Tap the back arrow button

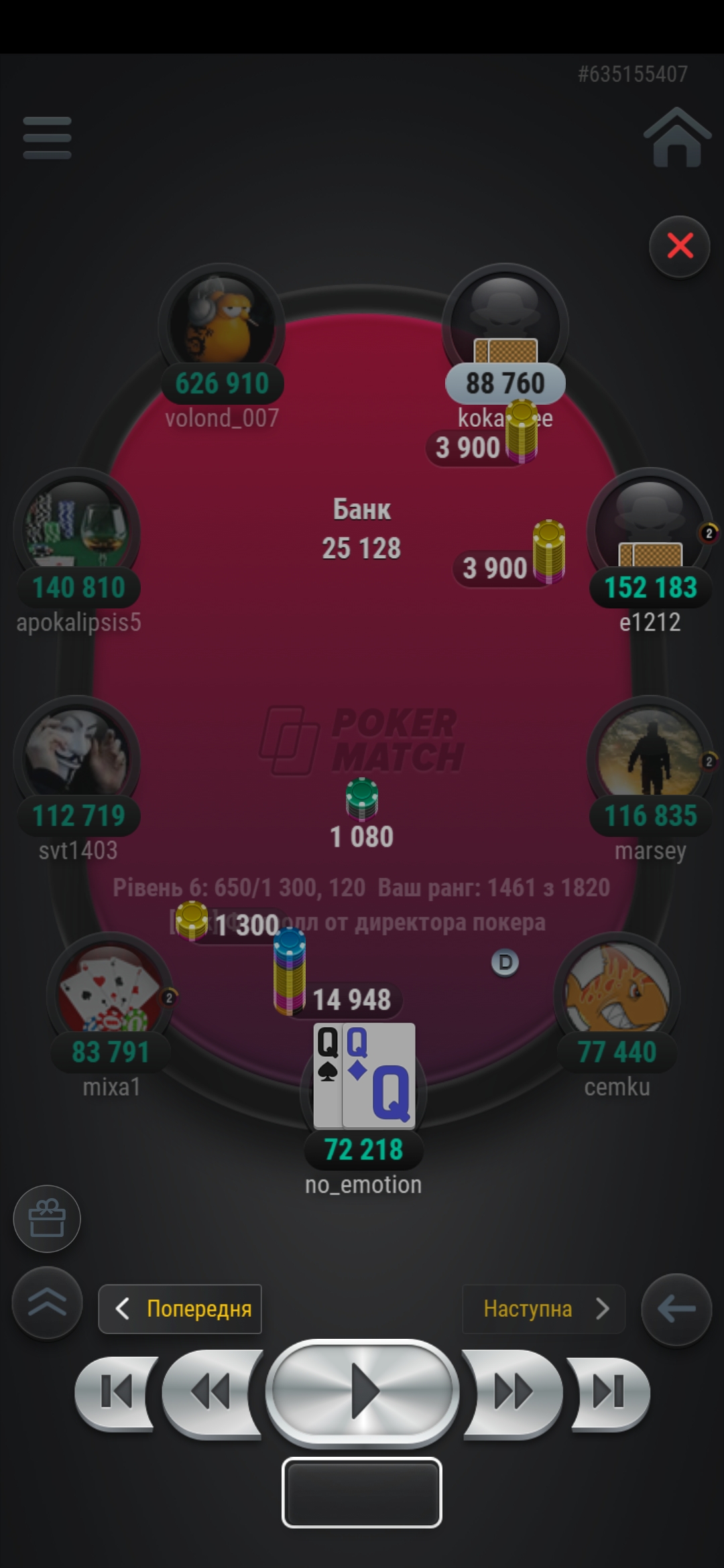point(676,1309)
